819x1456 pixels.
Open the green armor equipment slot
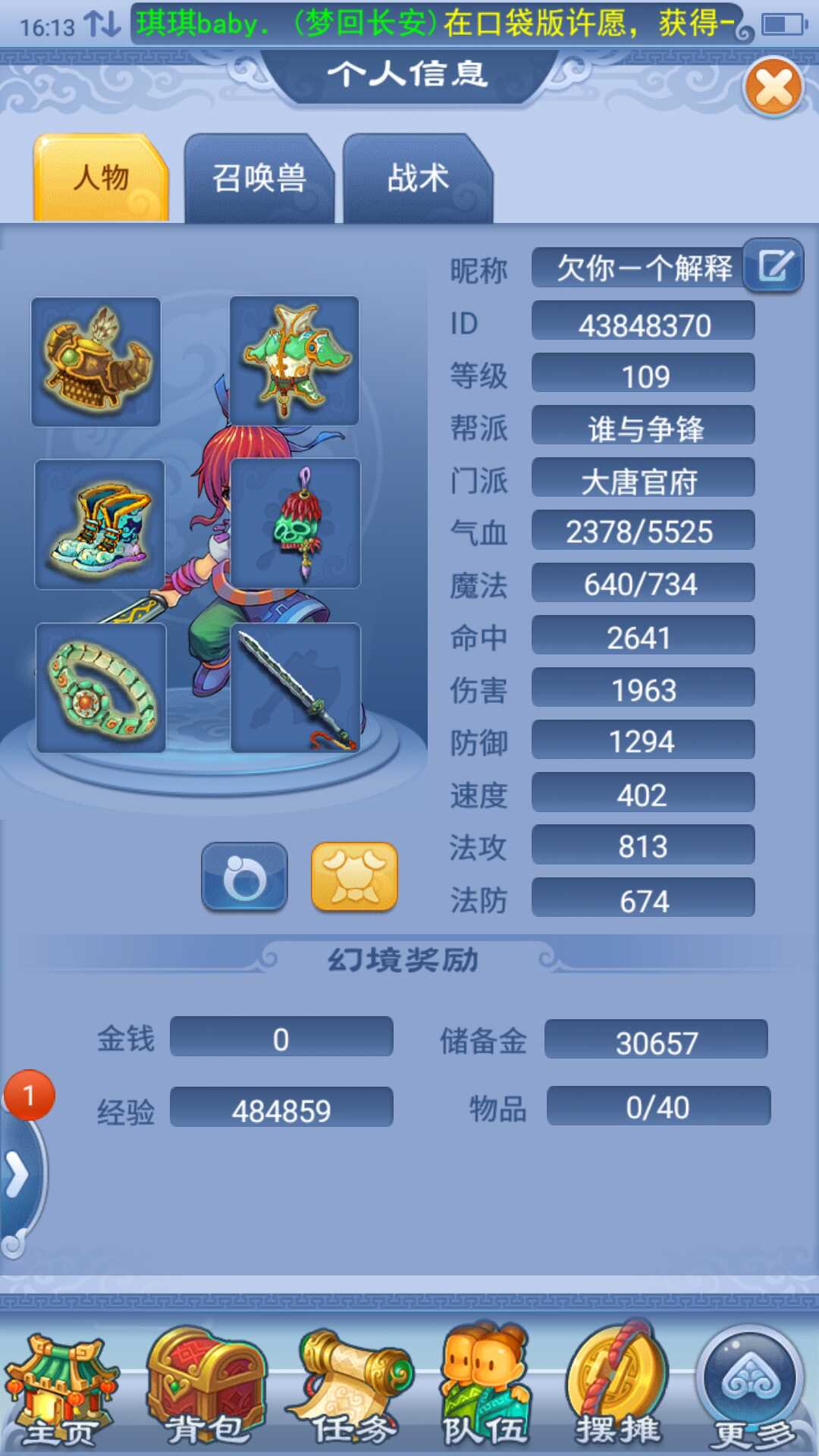294,361
